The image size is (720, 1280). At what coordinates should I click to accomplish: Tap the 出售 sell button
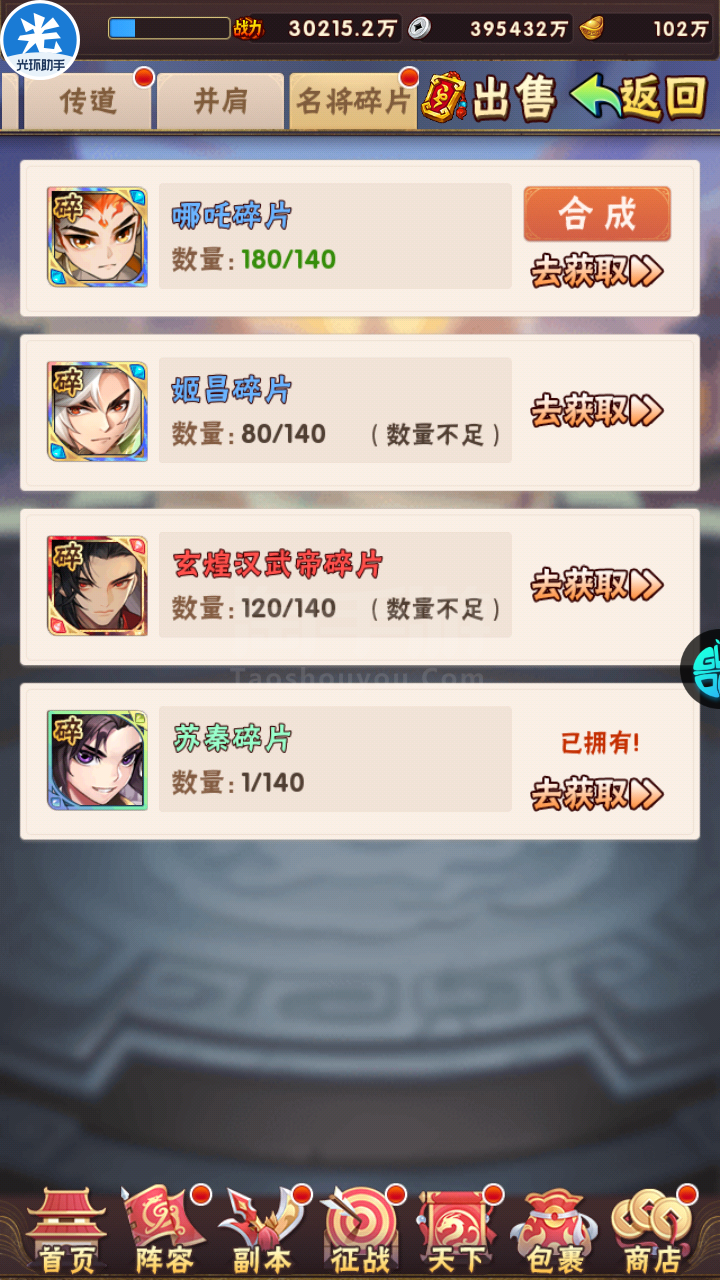490,98
